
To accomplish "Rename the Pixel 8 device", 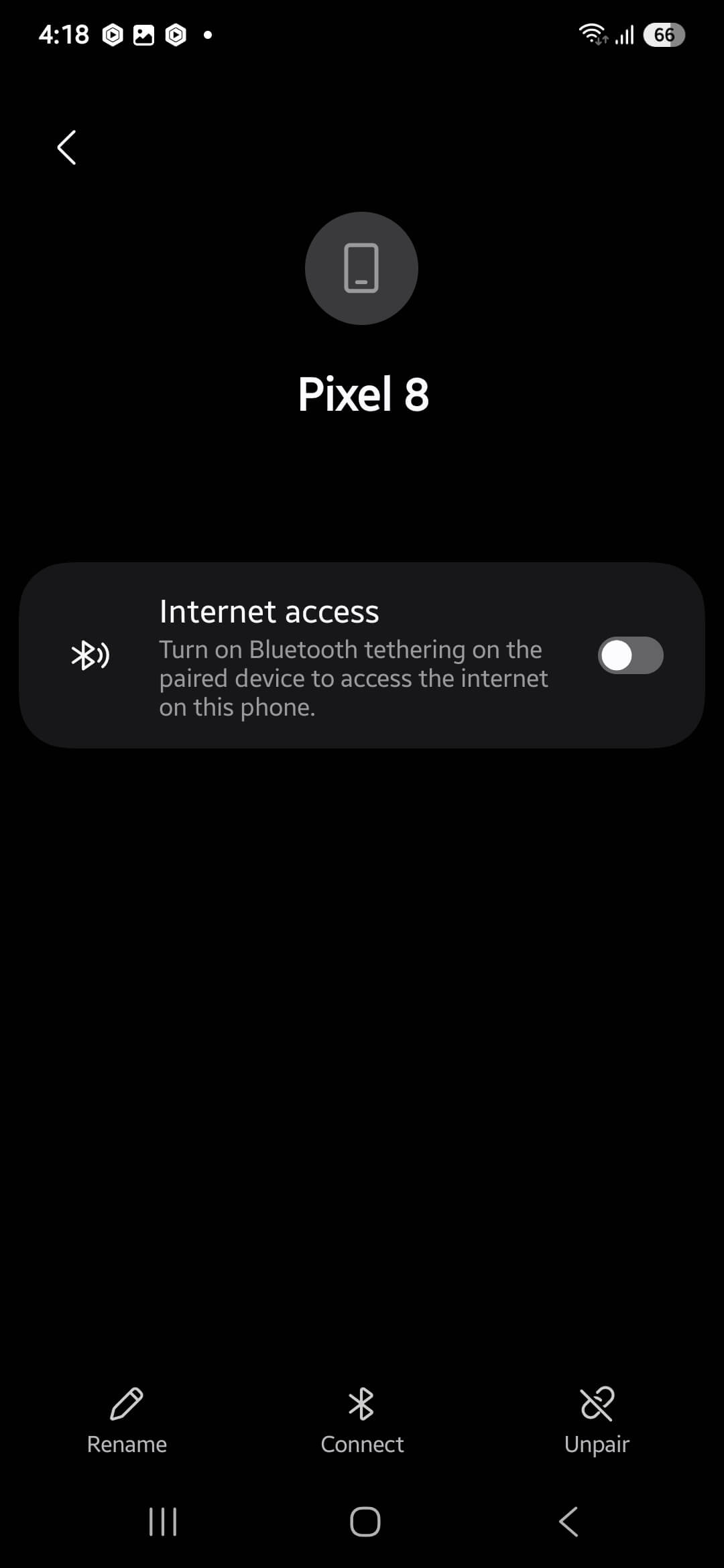I will click(127, 1421).
